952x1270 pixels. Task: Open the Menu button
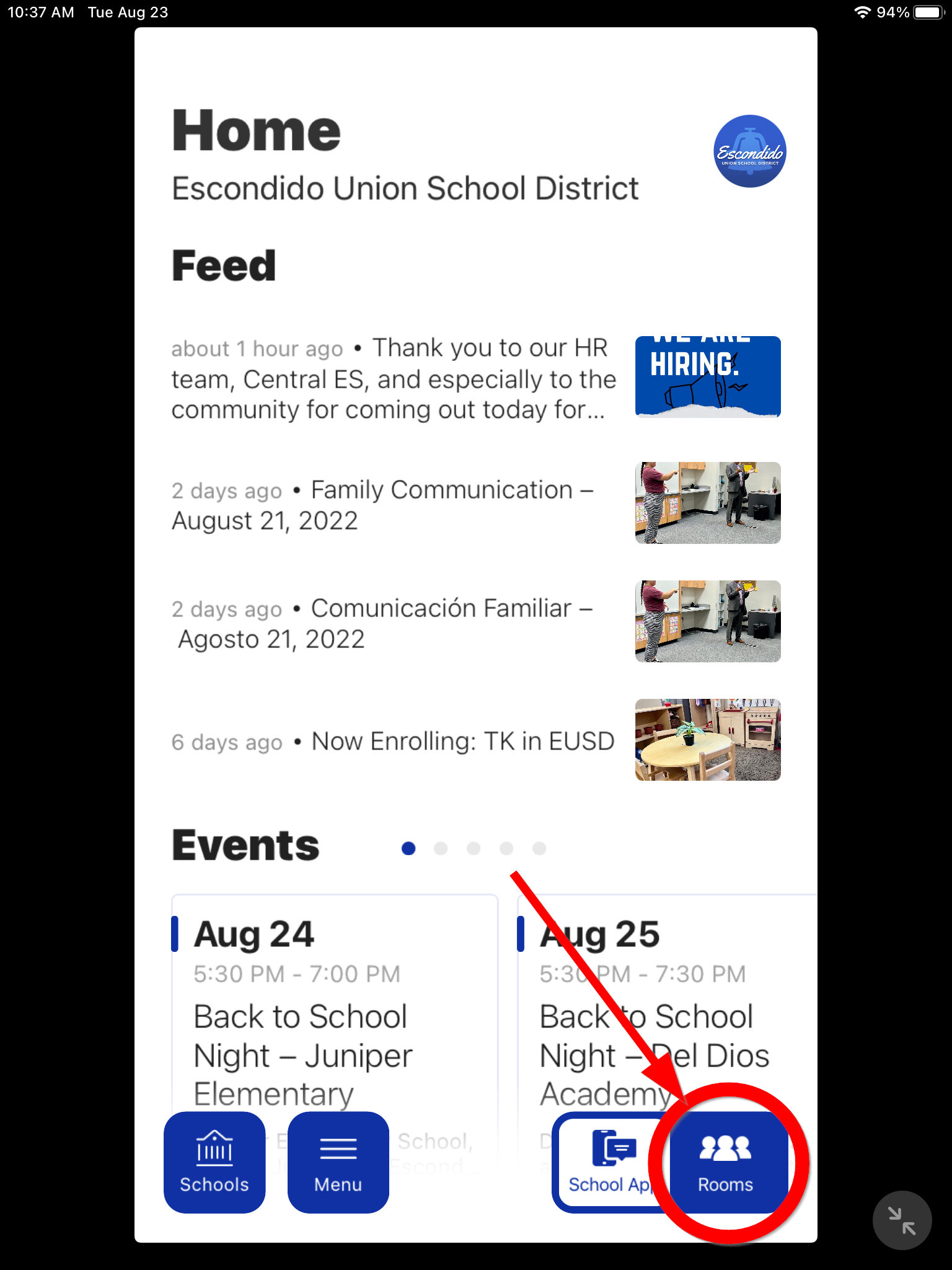click(x=338, y=1163)
